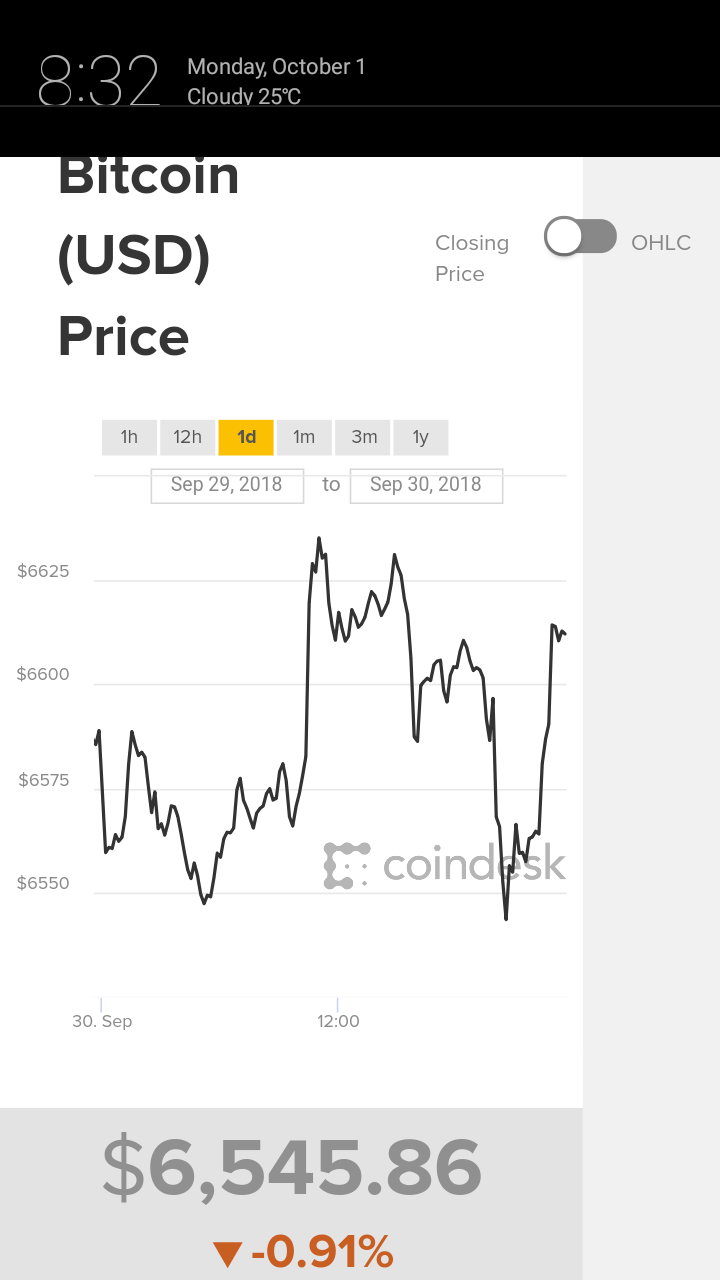View the 1y price history

click(x=420, y=437)
